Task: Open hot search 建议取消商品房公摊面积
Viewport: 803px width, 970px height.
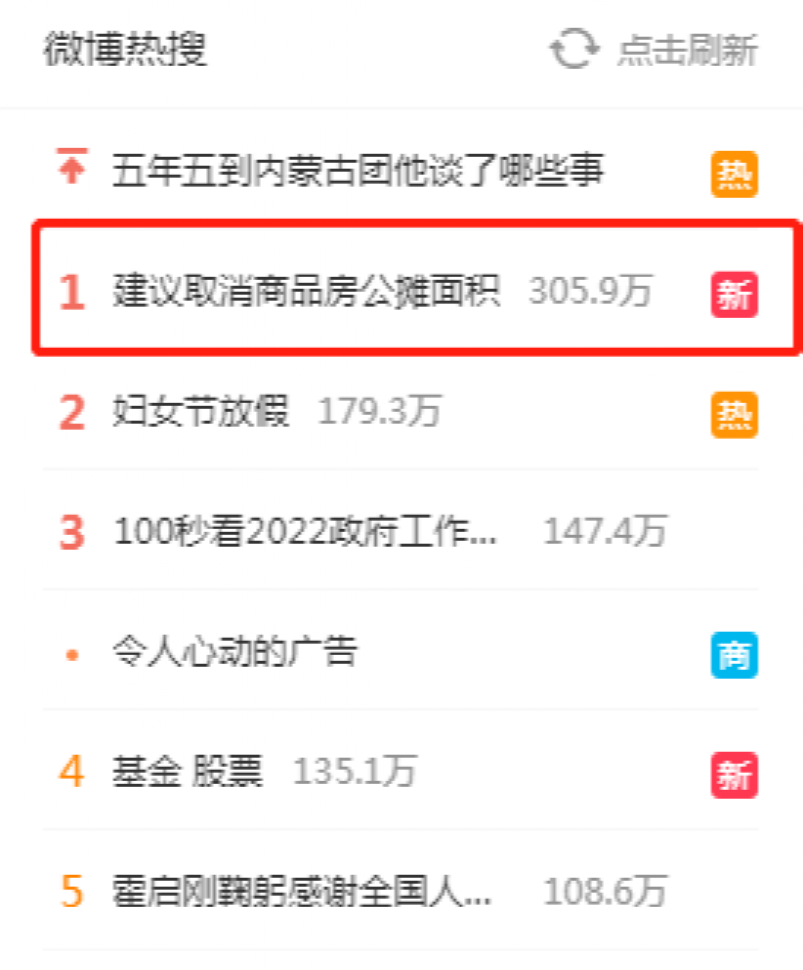Action: pyautogui.click(x=306, y=291)
